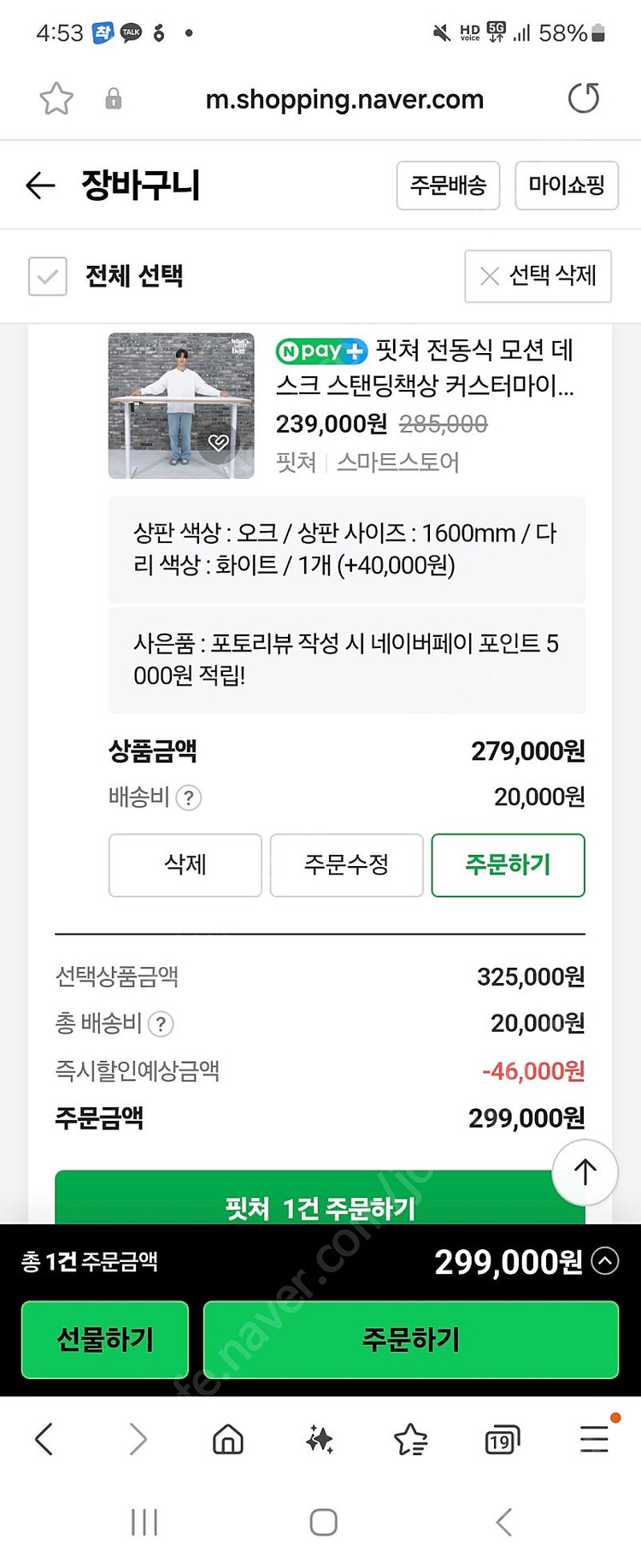The image size is (641, 1568).
Task: Reload the page with the refresh icon
Action: click(584, 97)
